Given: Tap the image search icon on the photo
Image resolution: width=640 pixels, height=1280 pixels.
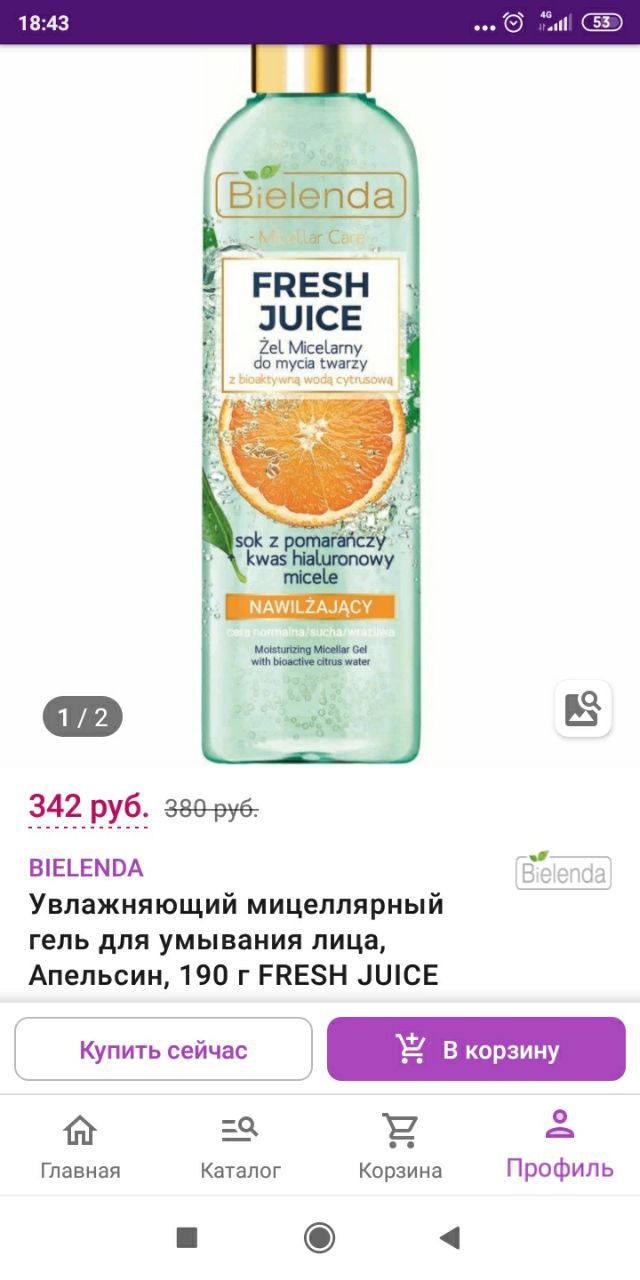Looking at the screenshot, I should tap(583, 709).
